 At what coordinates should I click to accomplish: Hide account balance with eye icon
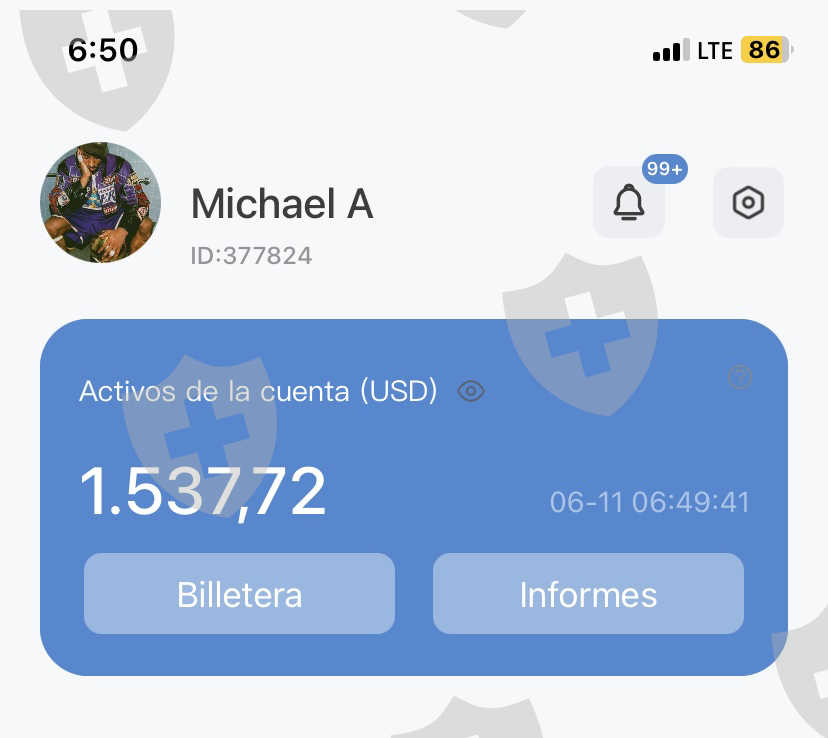(x=471, y=391)
